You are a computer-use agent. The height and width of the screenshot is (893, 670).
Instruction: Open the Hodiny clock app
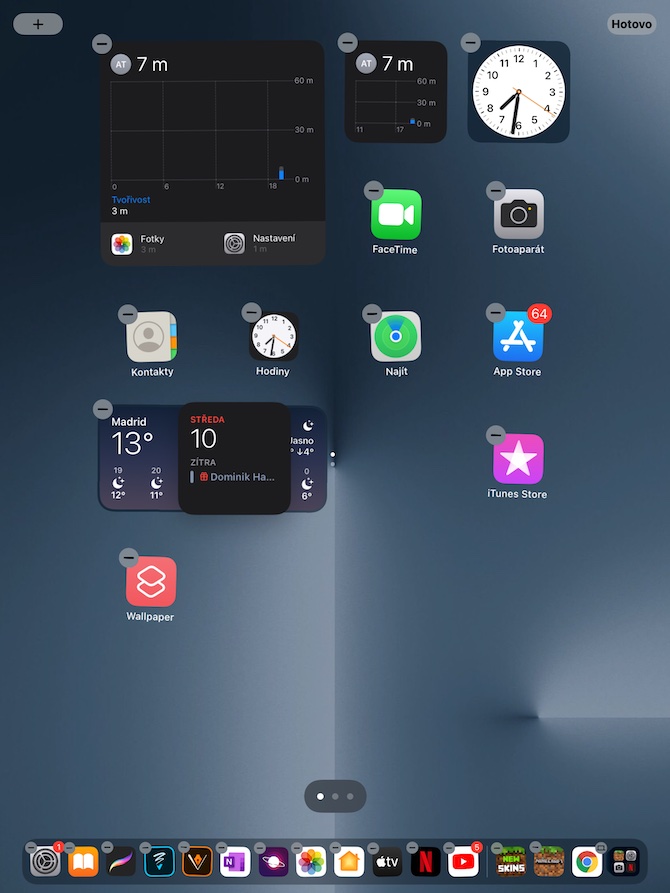pos(273,337)
